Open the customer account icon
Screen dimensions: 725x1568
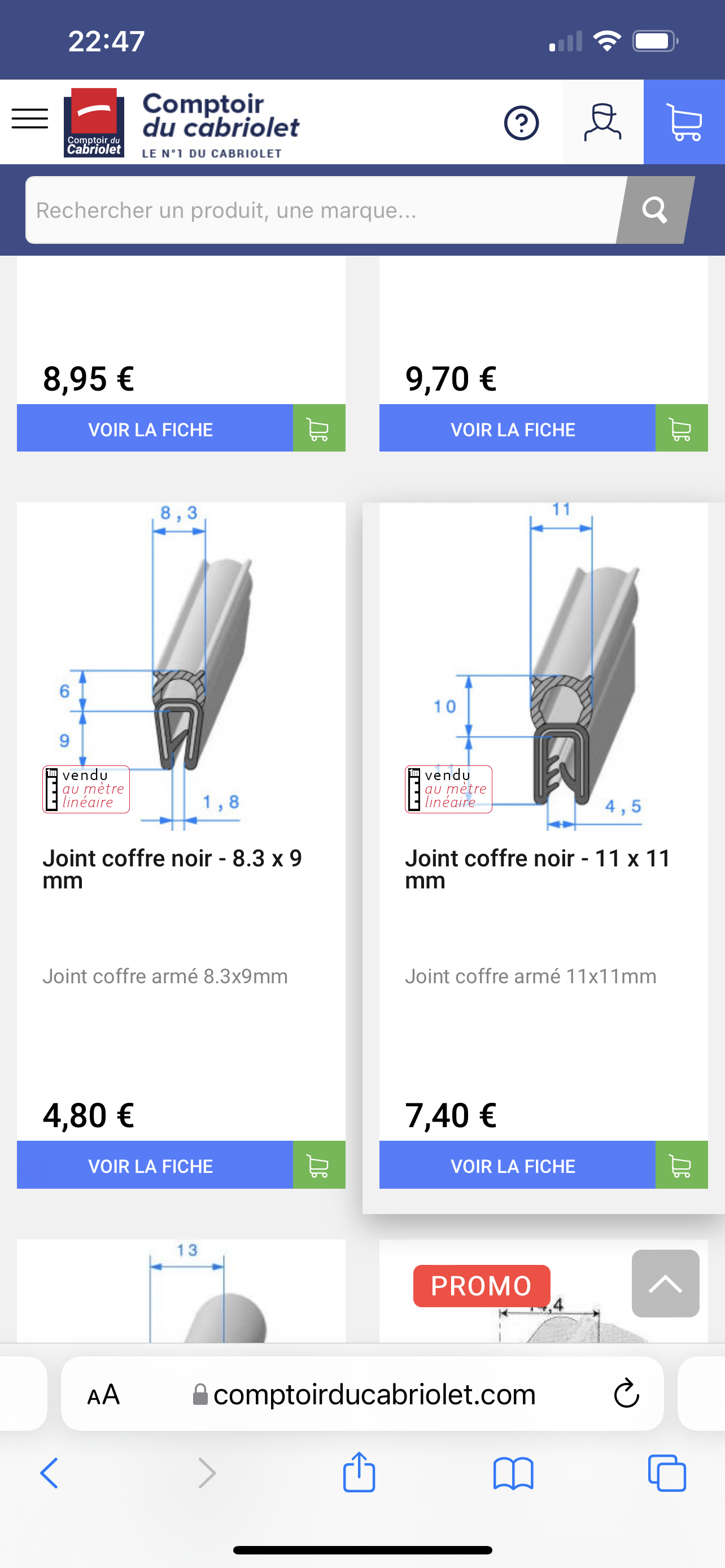pos(602,122)
